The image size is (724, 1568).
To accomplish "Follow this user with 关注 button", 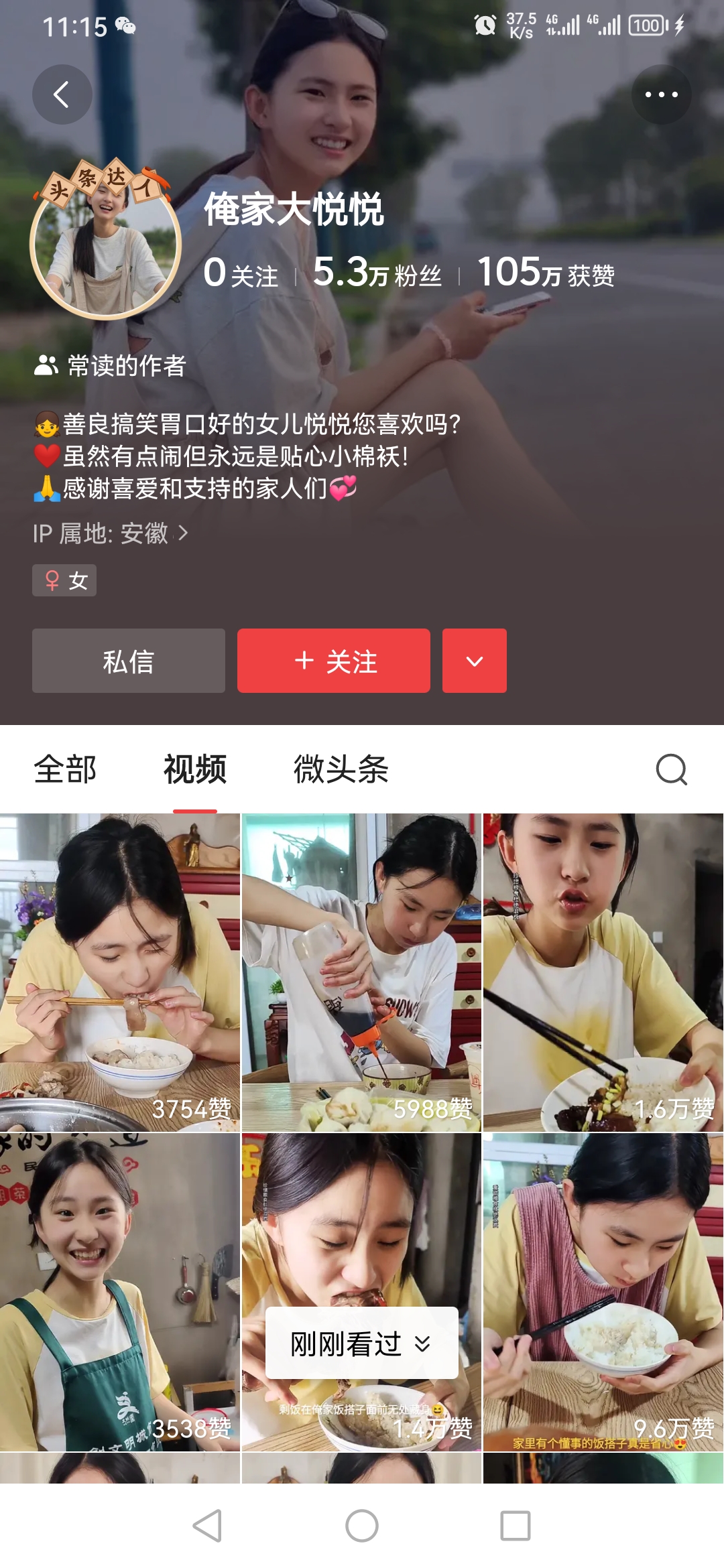I will click(334, 661).
